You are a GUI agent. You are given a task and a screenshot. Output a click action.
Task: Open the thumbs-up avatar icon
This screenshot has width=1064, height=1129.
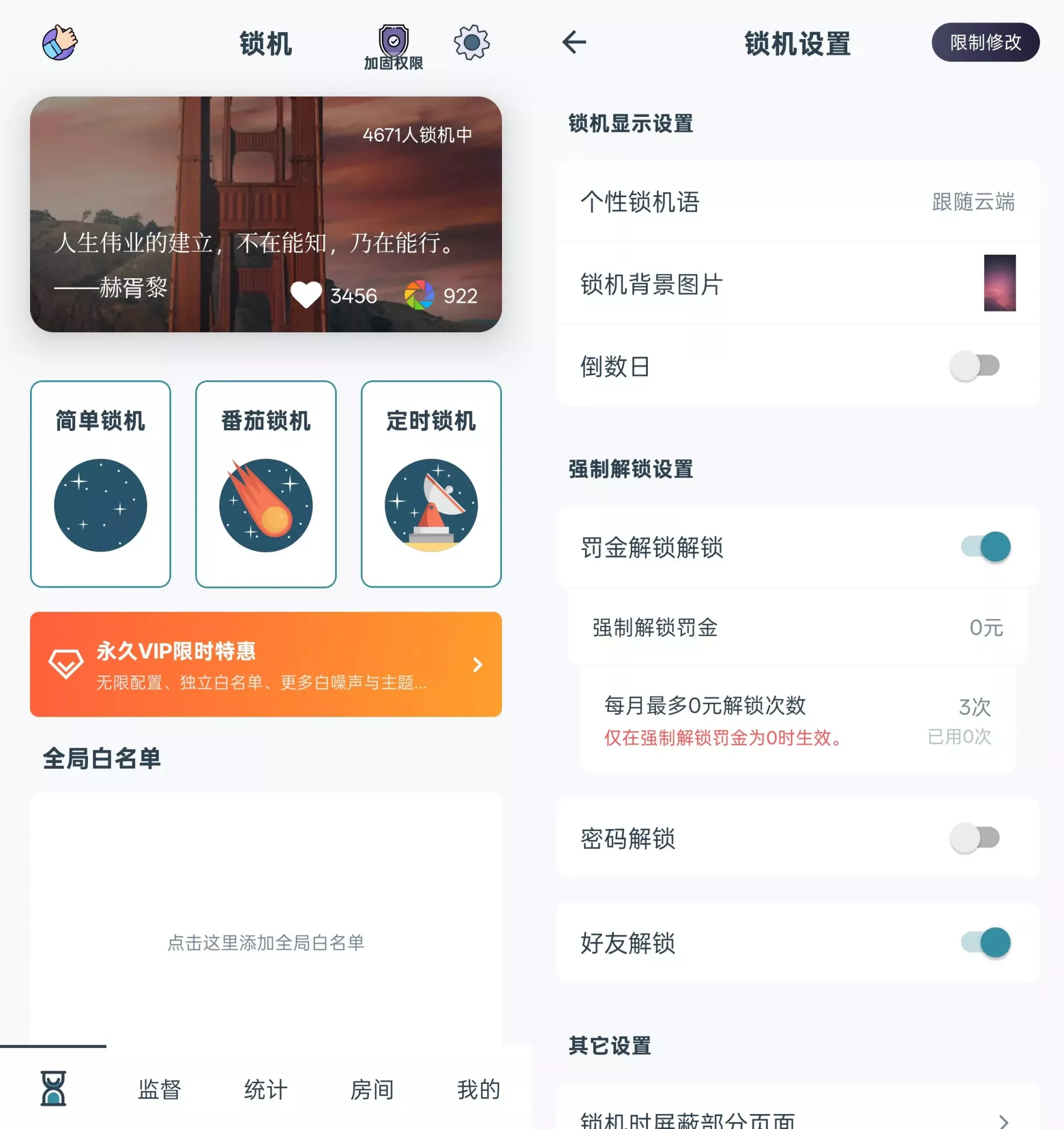(60, 42)
